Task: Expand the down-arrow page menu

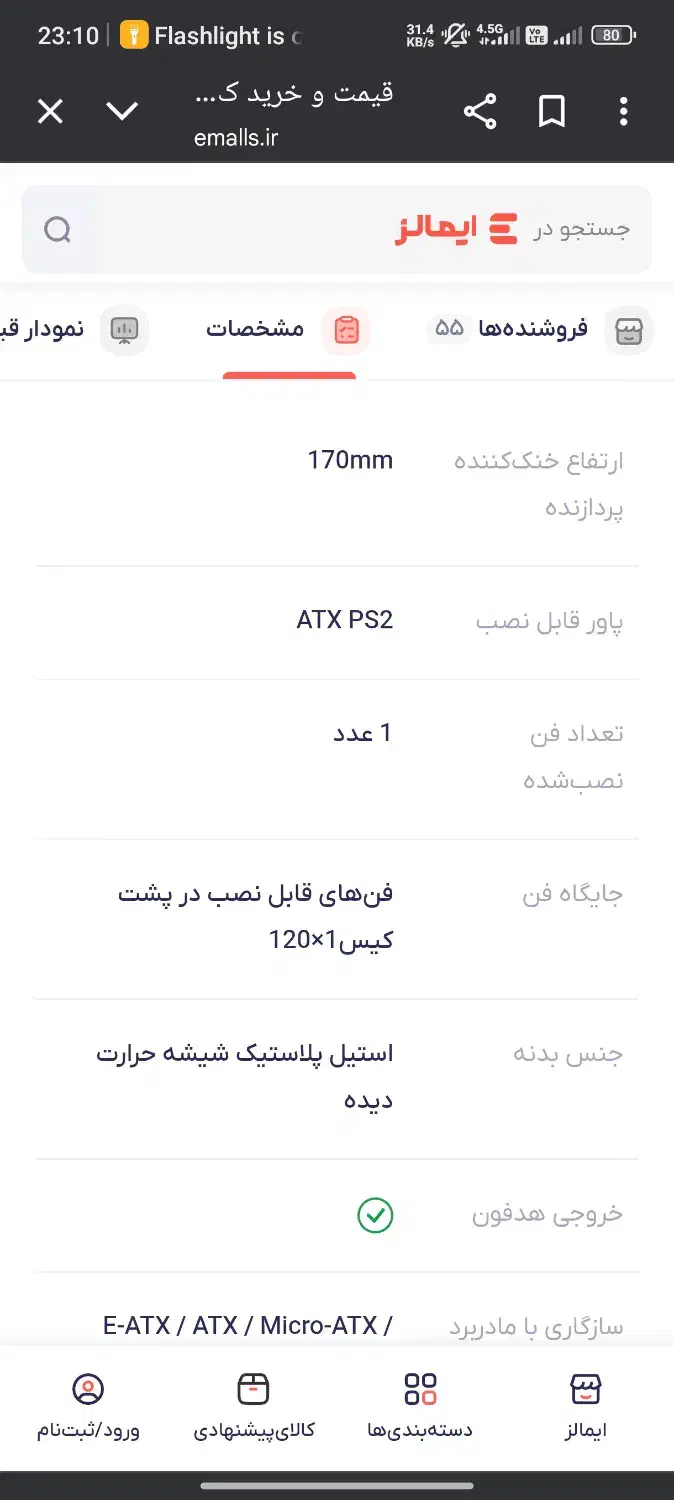Action: tap(122, 111)
